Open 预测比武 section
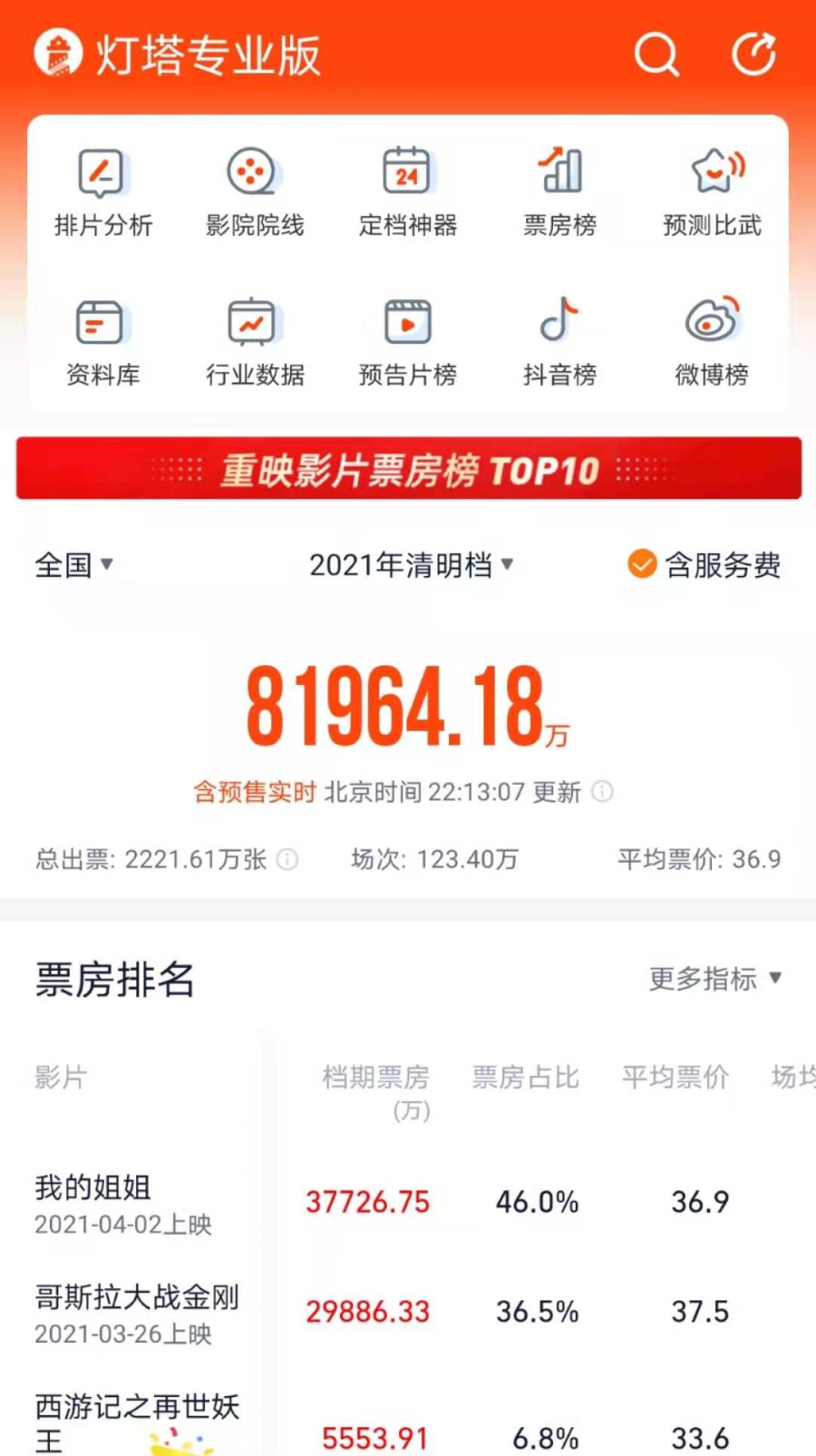Image resolution: width=816 pixels, height=1456 pixels. click(x=712, y=191)
